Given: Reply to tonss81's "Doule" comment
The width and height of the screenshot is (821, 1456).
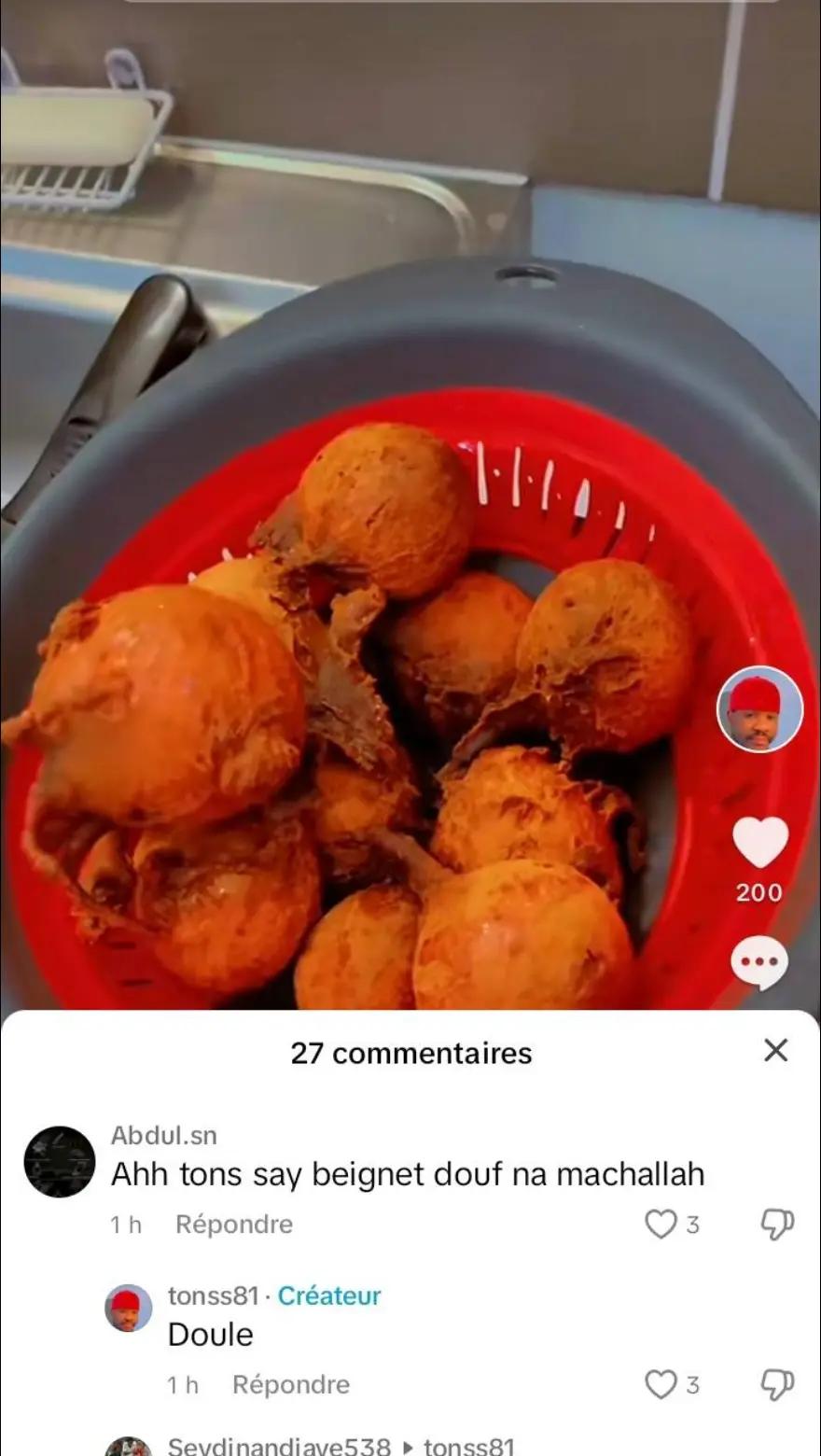Looking at the screenshot, I should click(x=291, y=1385).
